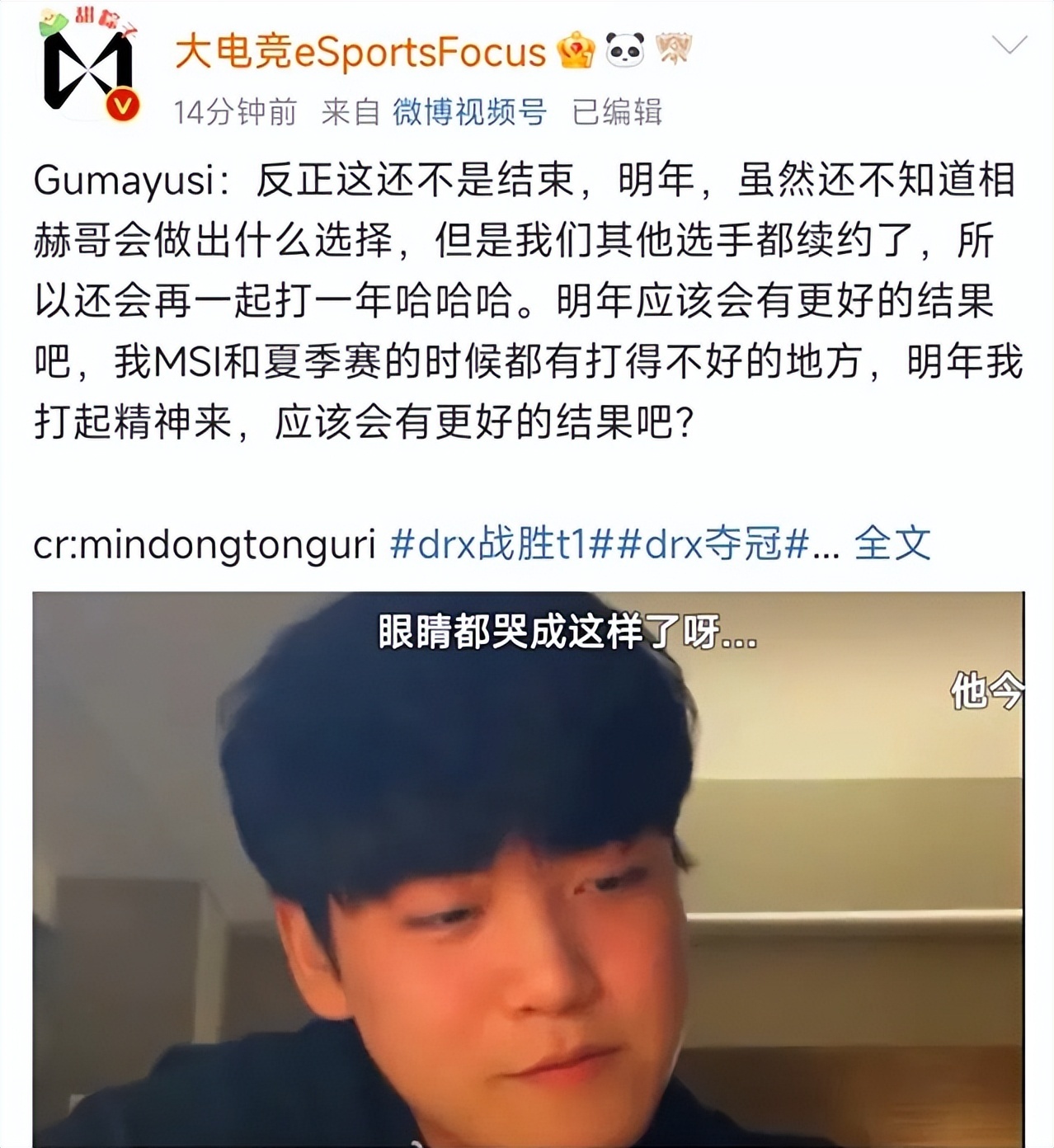Expand the post options chevron
This screenshot has height=1148, width=1054.
[1009, 46]
